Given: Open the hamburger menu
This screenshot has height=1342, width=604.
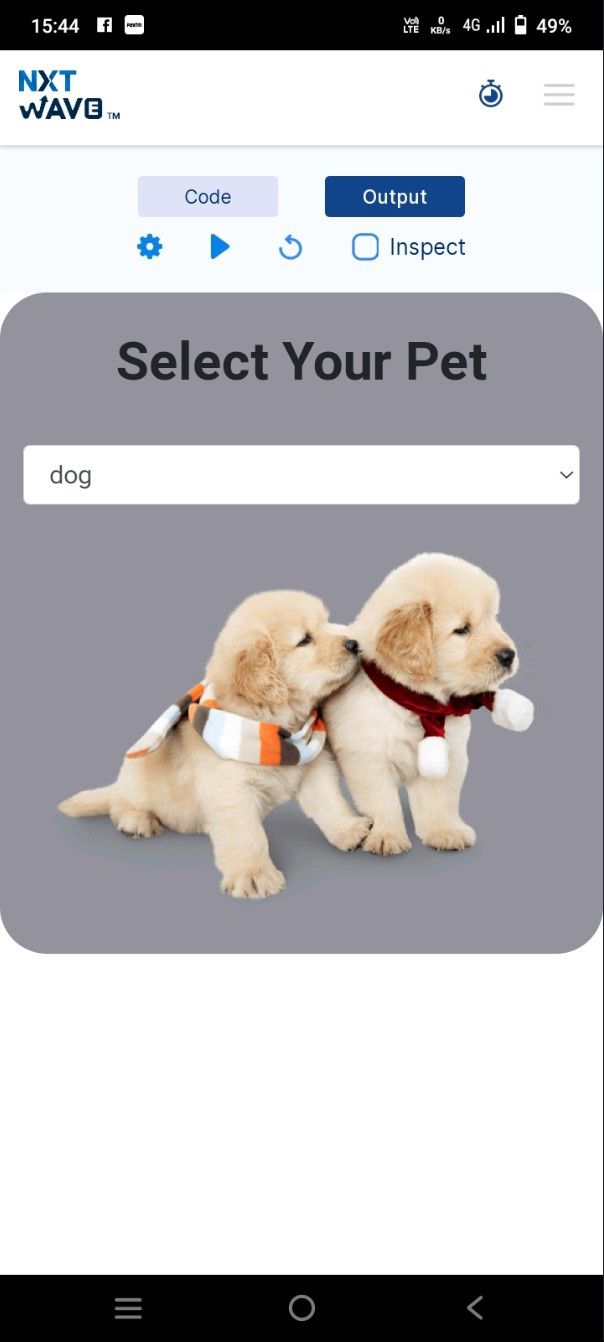Looking at the screenshot, I should (x=559, y=95).
